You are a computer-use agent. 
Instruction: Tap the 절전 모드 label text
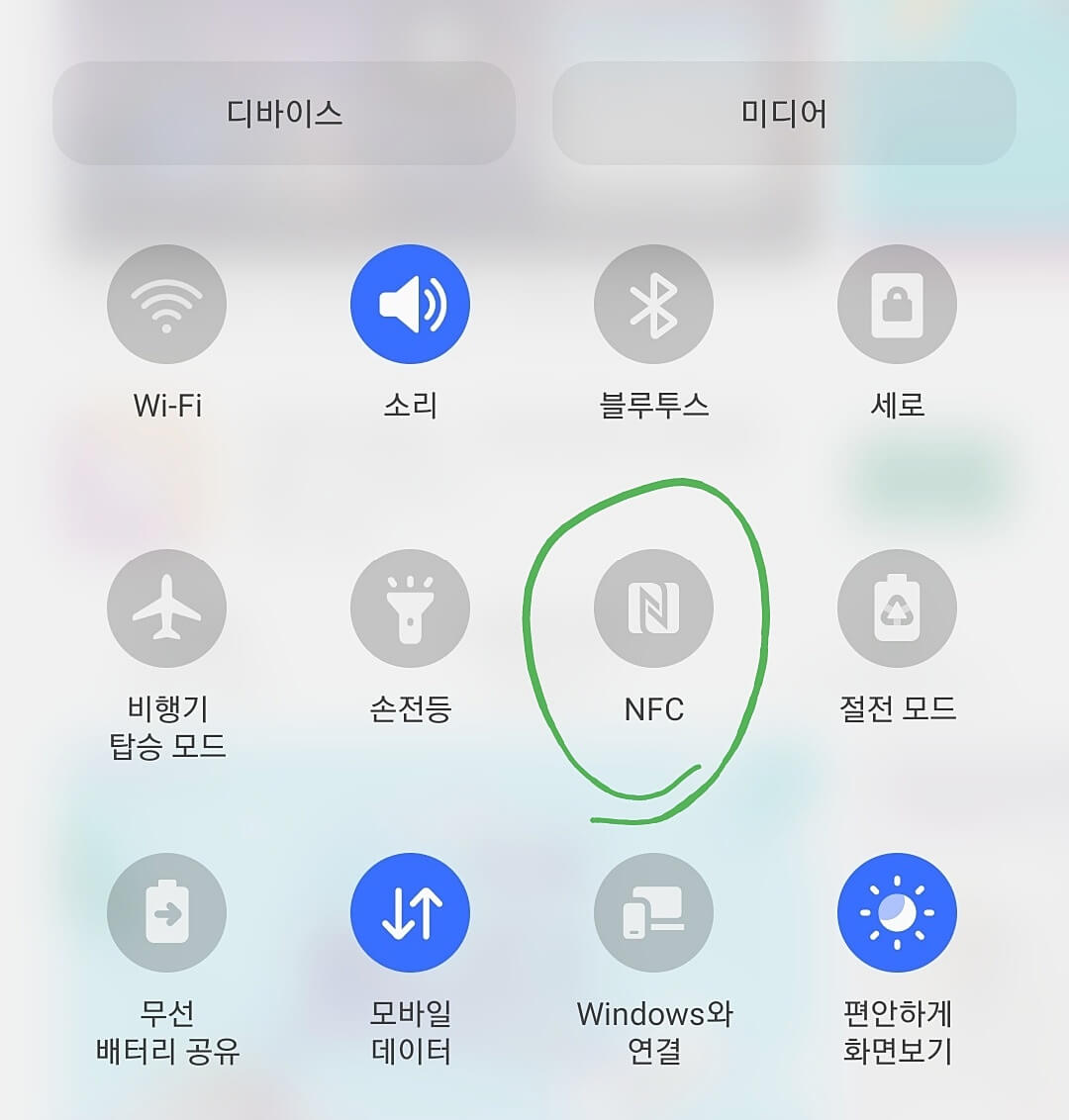pyautogui.click(x=898, y=707)
